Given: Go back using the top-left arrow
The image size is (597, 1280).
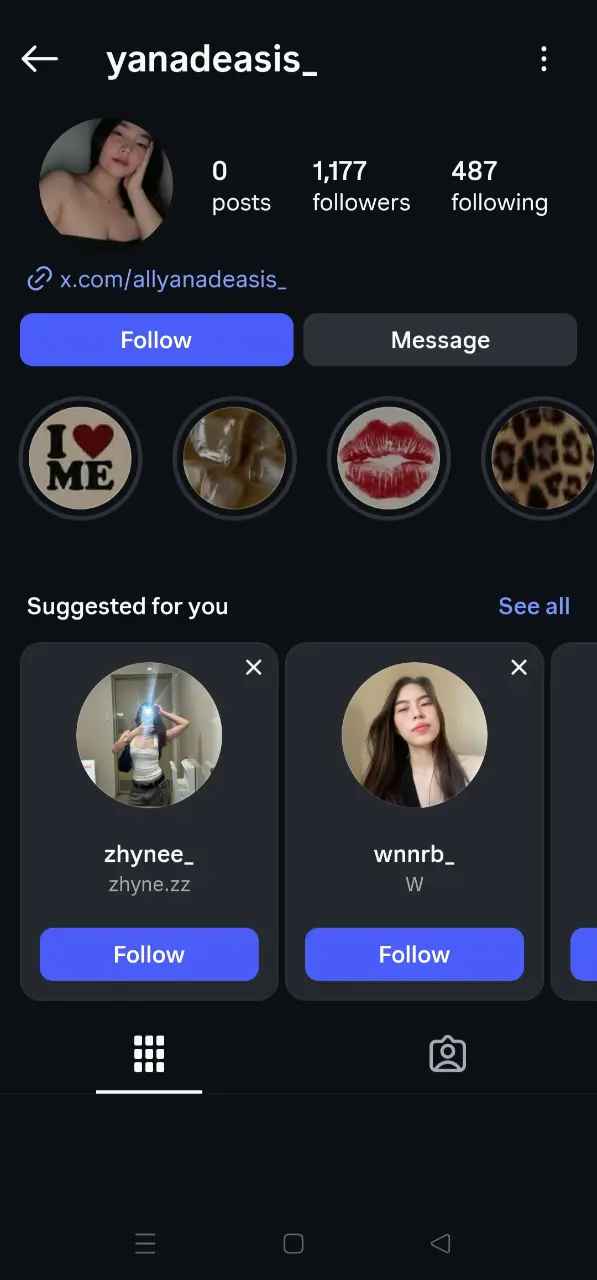Looking at the screenshot, I should 40,60.
